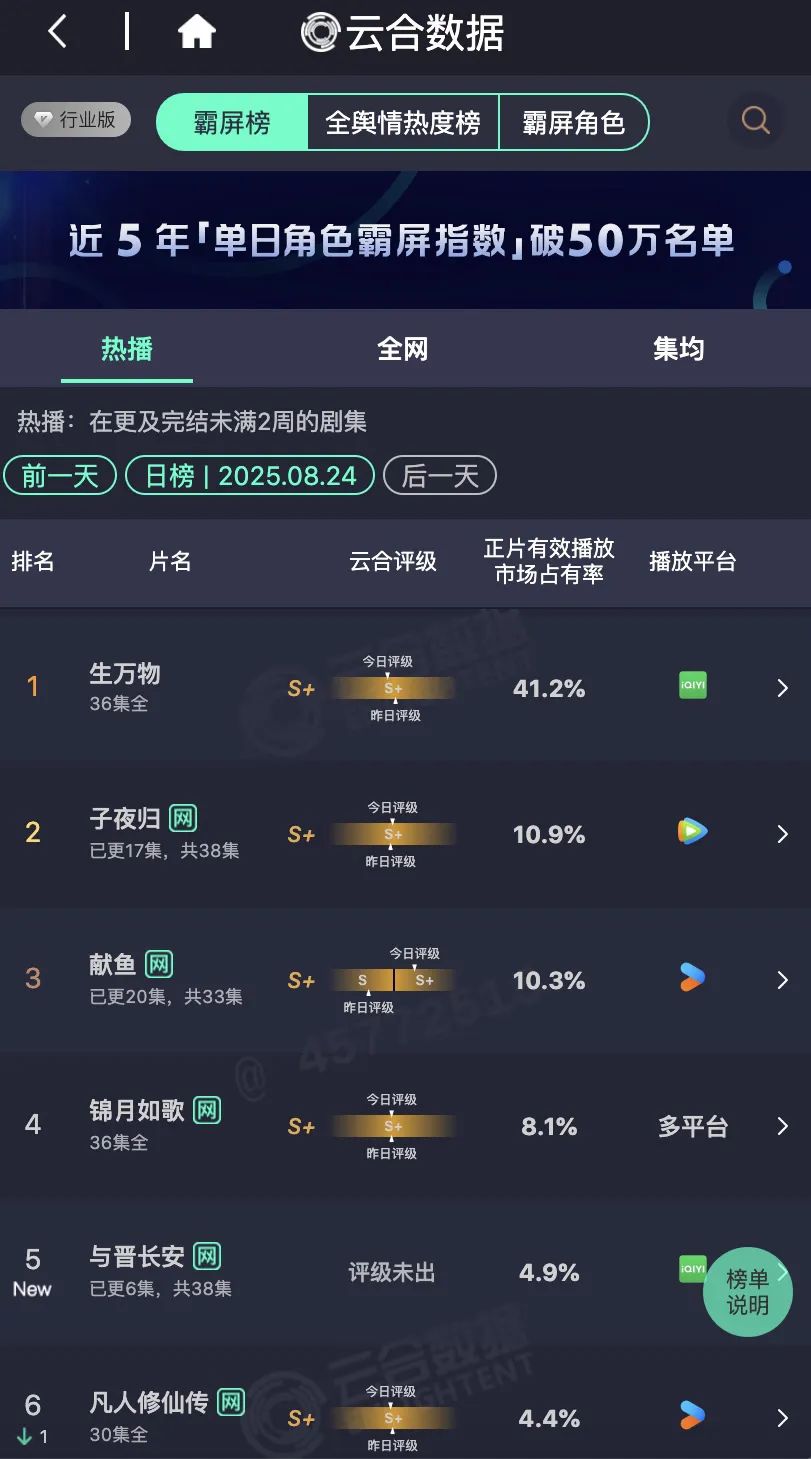Image resolution: width=811 pixels, height=1459 pixels.
Task: Go to 后一天 ranking
Action: click(x=440, y=476)
